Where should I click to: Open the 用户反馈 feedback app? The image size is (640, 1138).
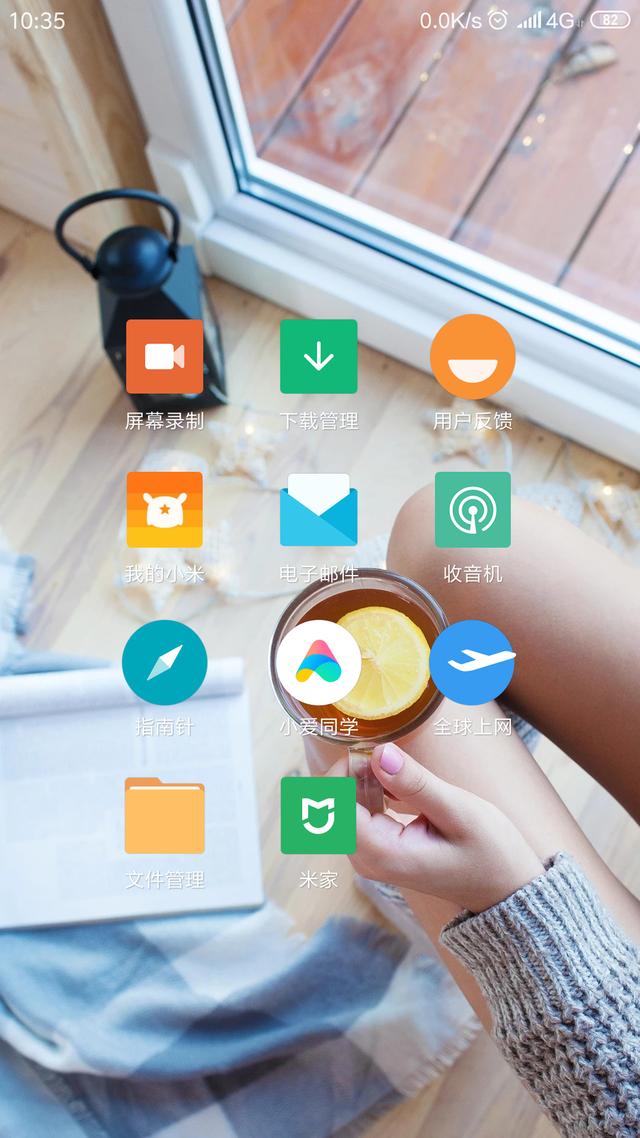[472, 357]
